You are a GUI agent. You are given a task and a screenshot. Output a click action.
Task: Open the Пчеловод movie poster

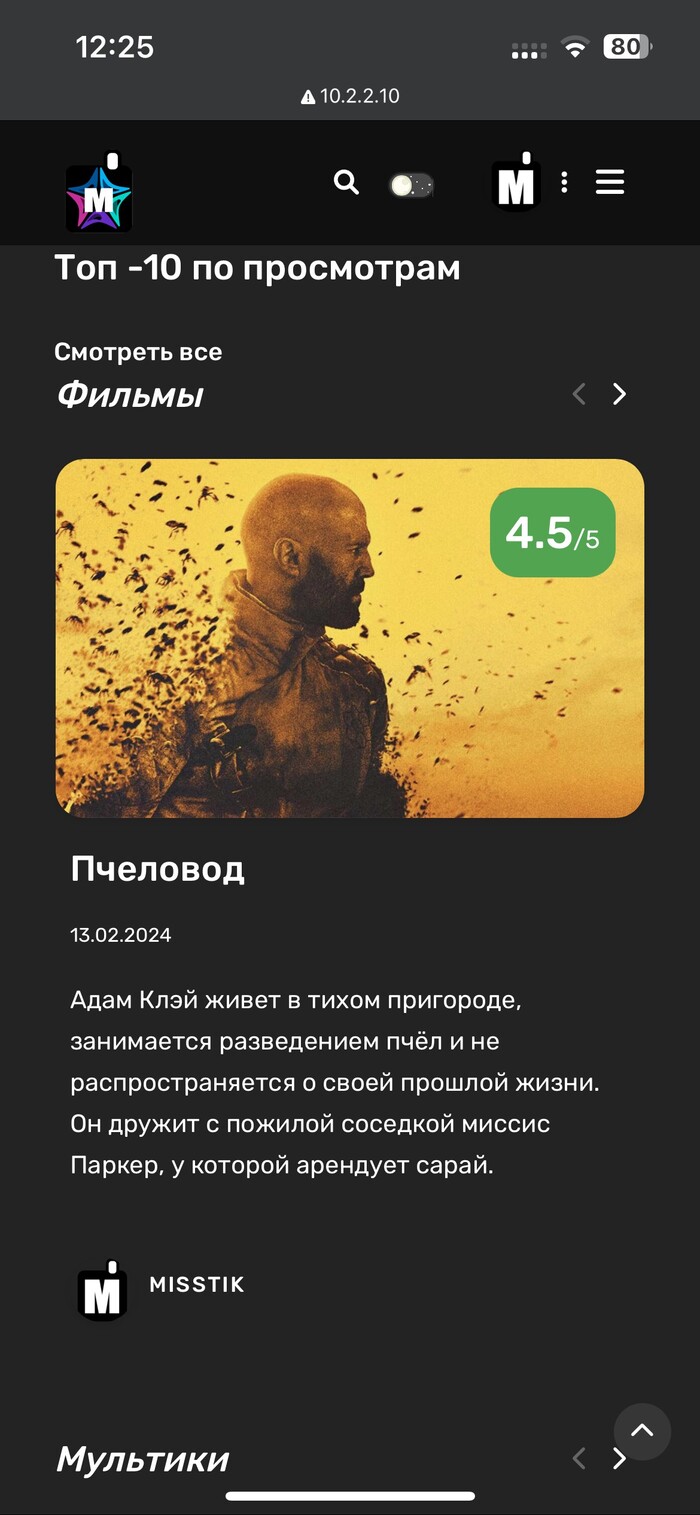point(350,638)
